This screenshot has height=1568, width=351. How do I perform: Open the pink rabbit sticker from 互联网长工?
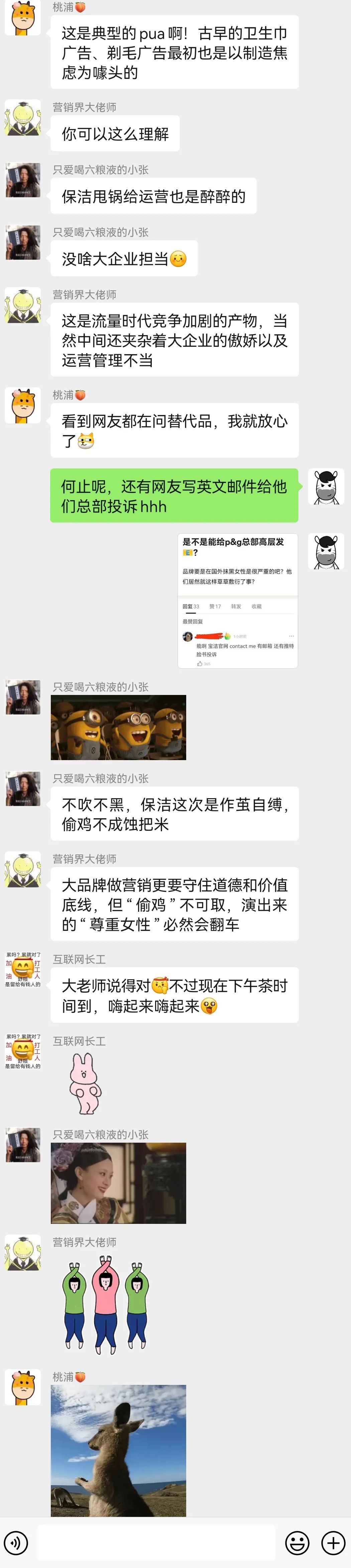(85, 1084)
